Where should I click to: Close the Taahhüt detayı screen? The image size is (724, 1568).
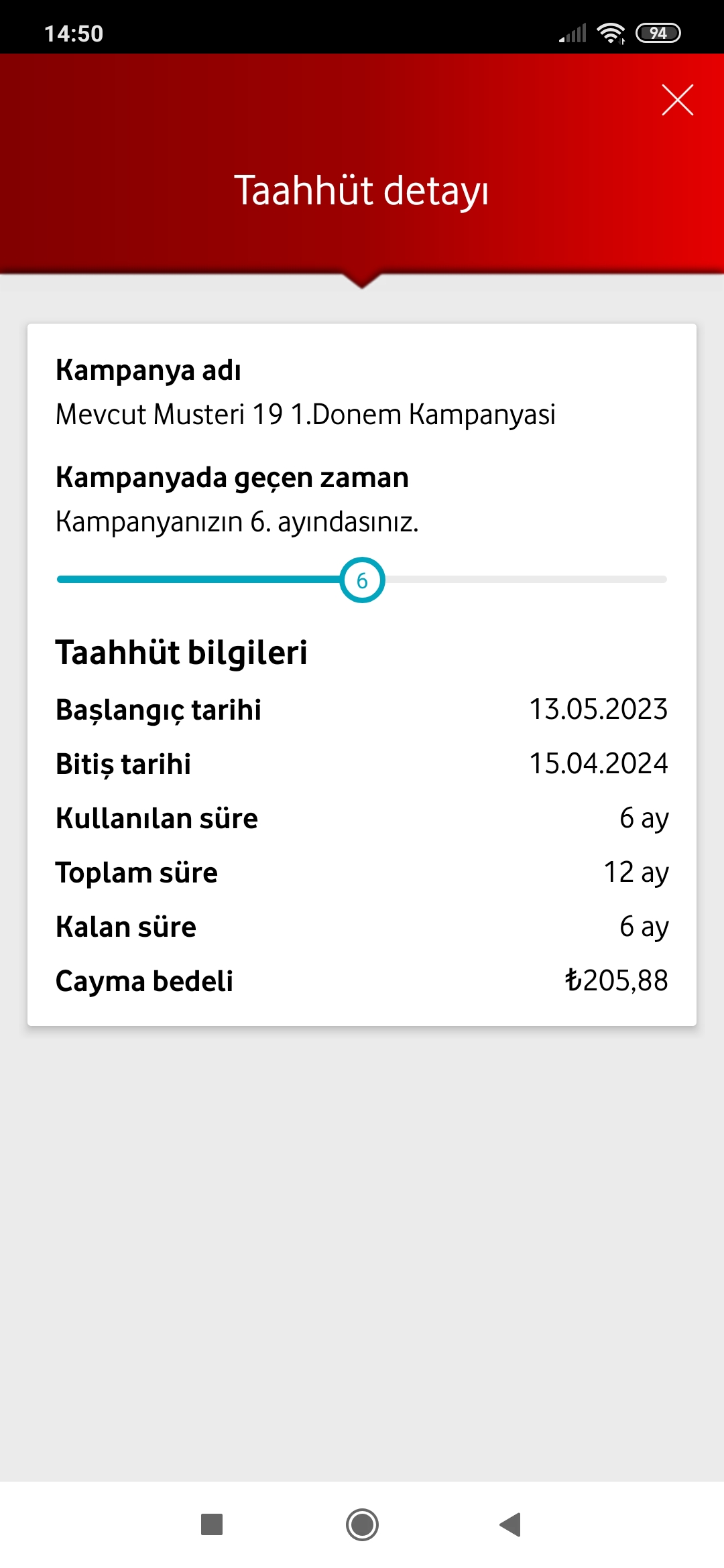click(x=677, y=100)
